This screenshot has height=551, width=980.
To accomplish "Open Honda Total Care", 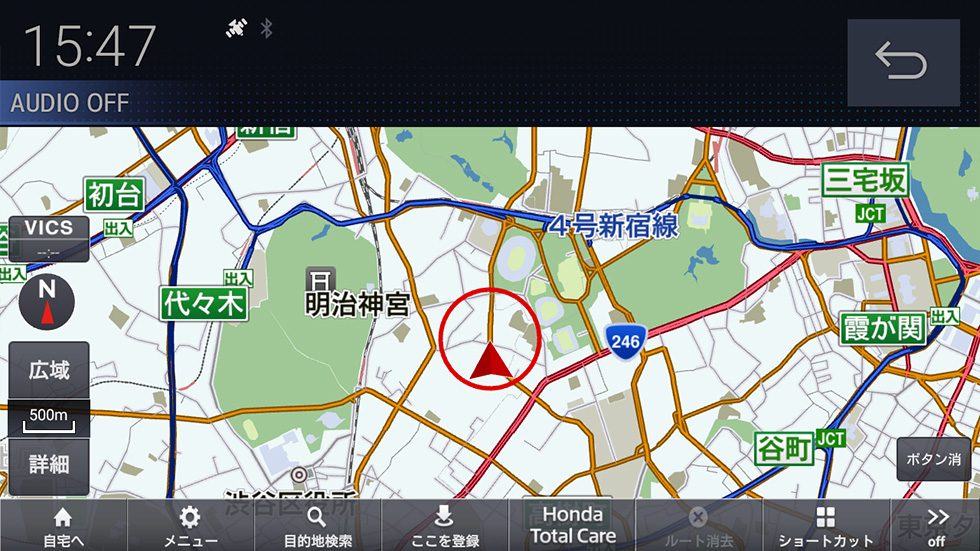I will [x=572, y=525].
